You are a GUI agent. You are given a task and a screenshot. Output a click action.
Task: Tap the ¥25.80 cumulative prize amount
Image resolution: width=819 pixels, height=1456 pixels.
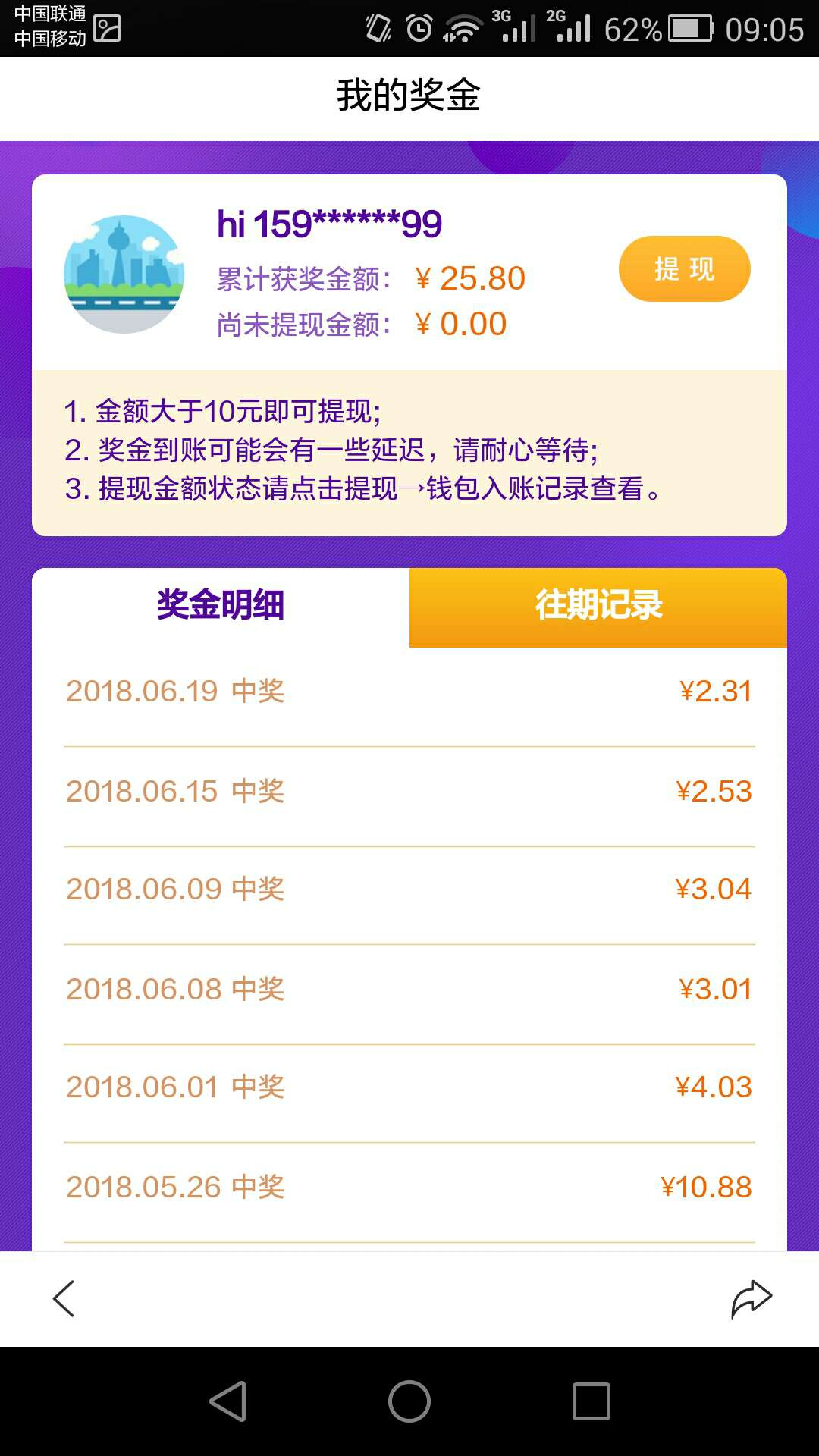pos(470,278)
